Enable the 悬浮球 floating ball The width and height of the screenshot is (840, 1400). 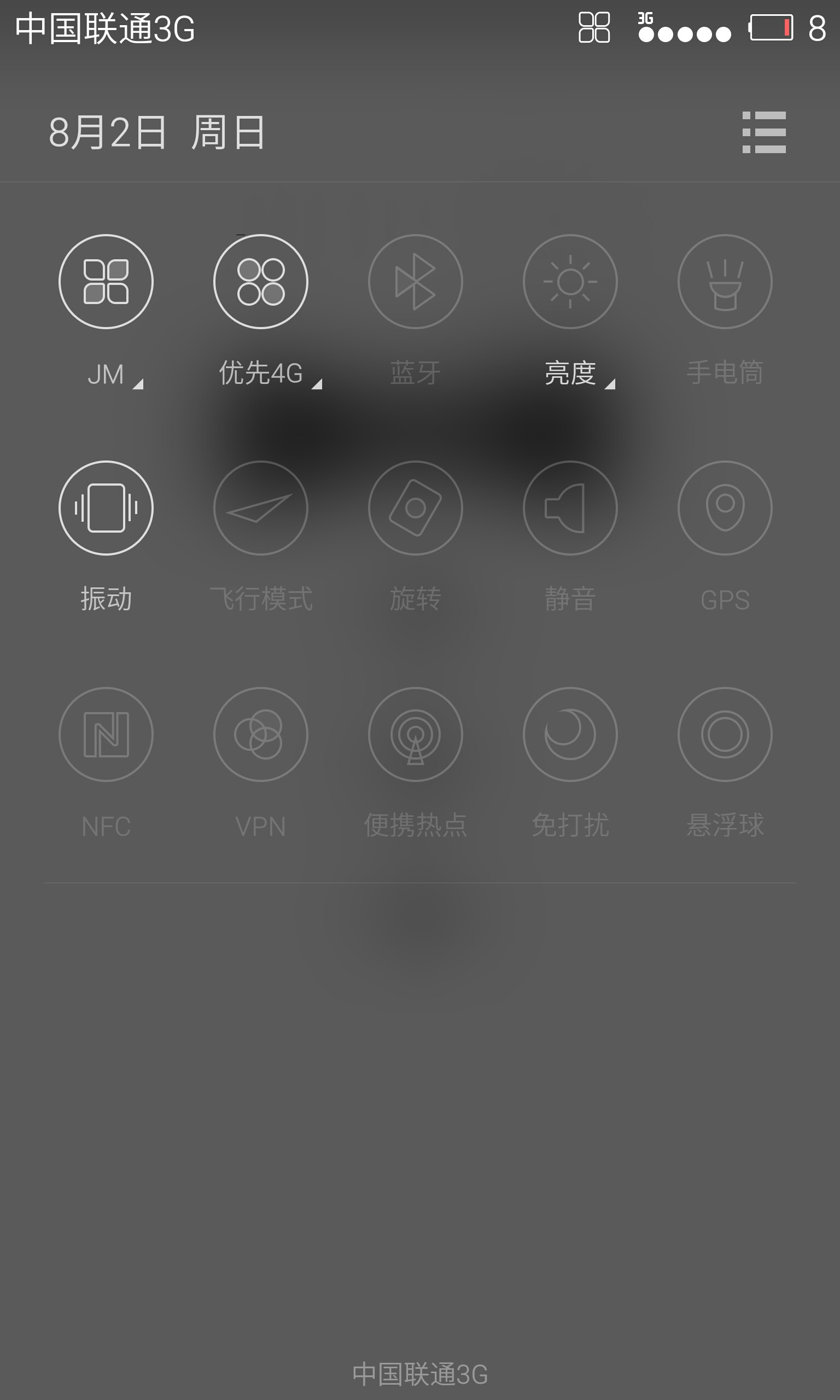[725, 734]
